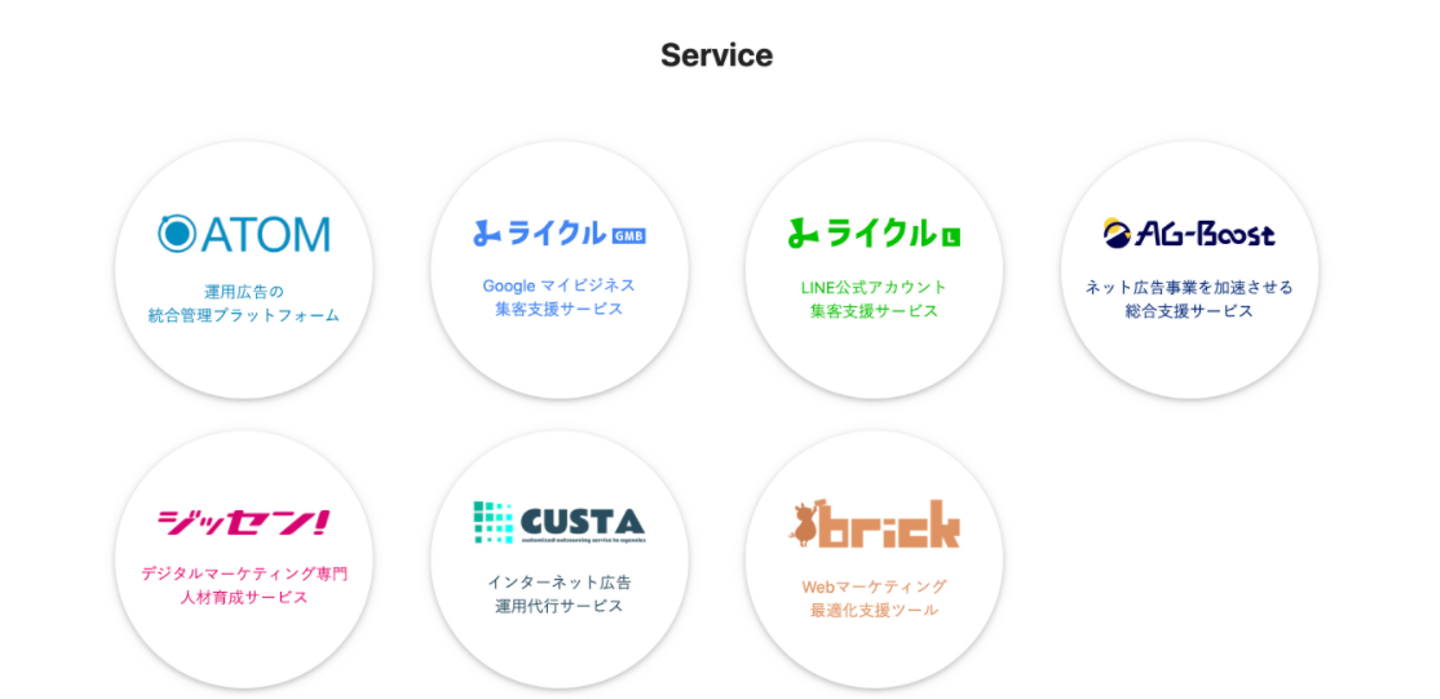
Task: Open the brick Webマーケティング tool card
Action: (874, 560)
